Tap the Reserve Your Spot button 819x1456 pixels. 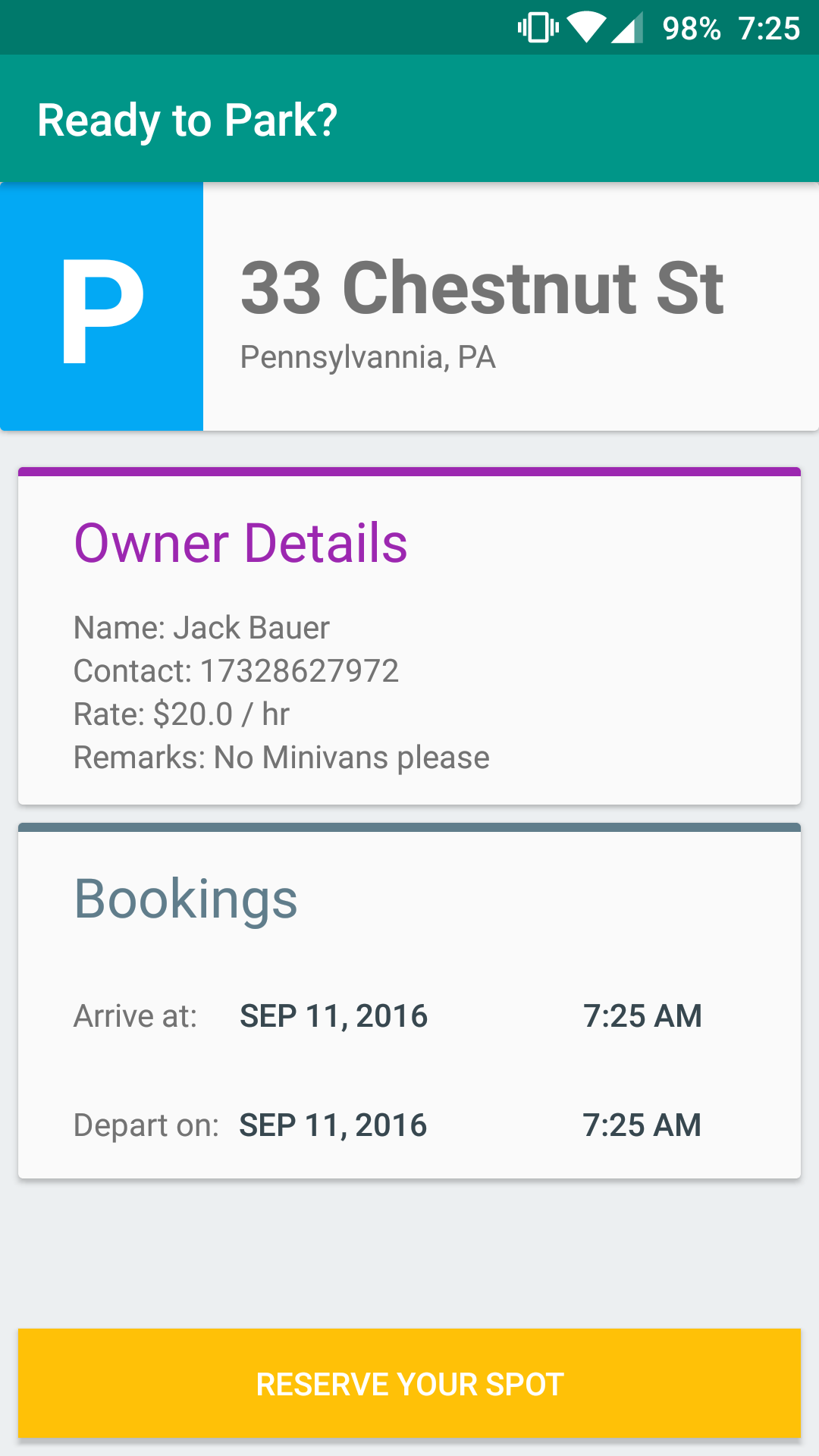(x=409, y=1383)
